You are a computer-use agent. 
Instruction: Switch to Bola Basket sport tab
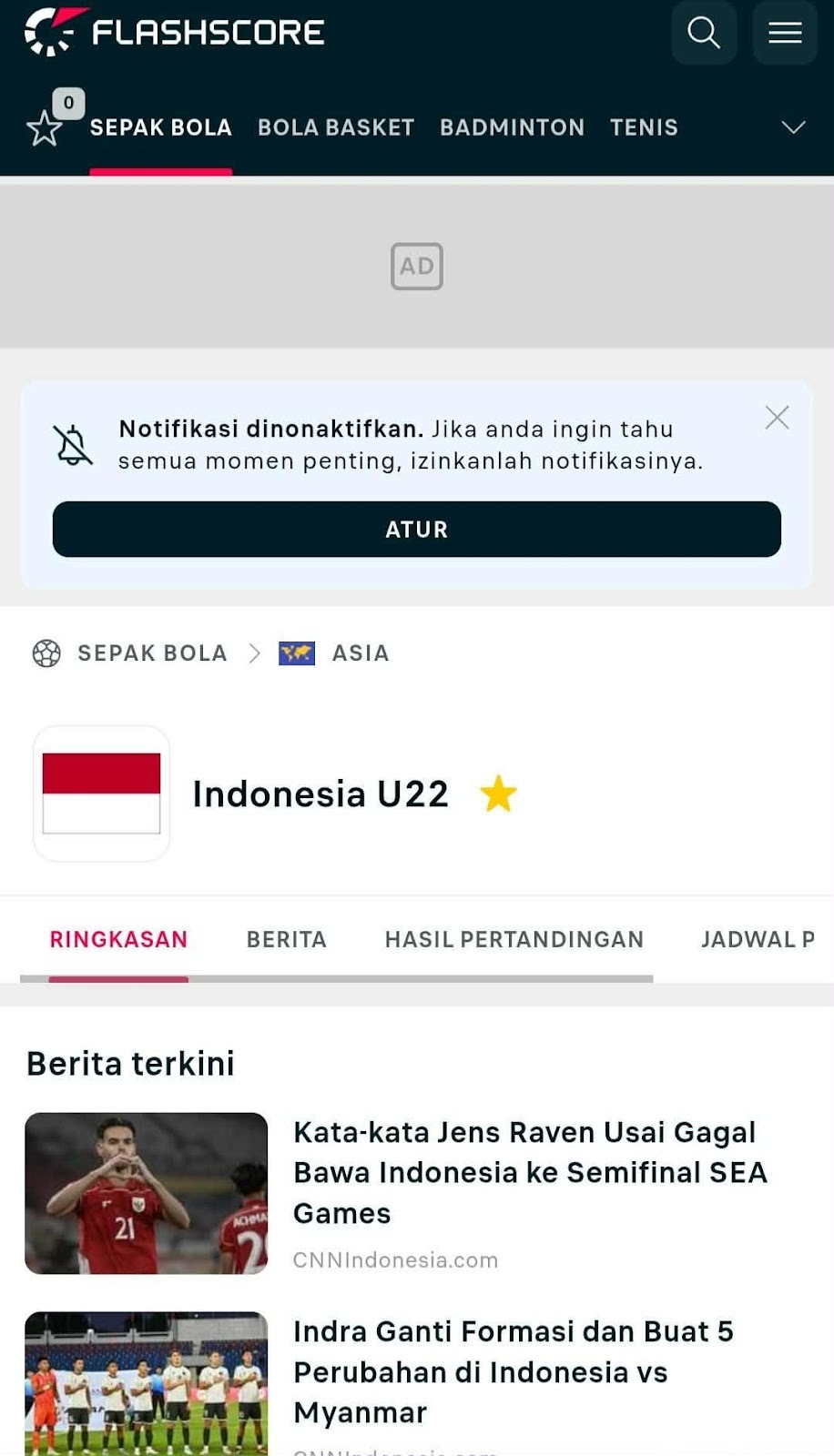336,127
